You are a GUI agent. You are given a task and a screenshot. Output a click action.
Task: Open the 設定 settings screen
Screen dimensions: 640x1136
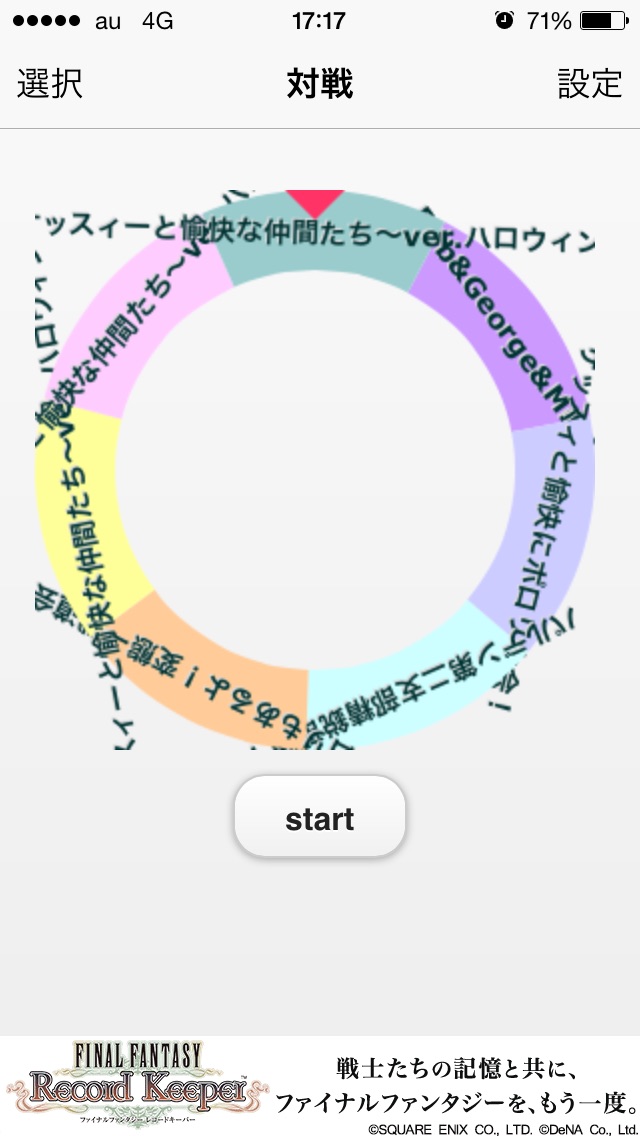pos(590,84)
